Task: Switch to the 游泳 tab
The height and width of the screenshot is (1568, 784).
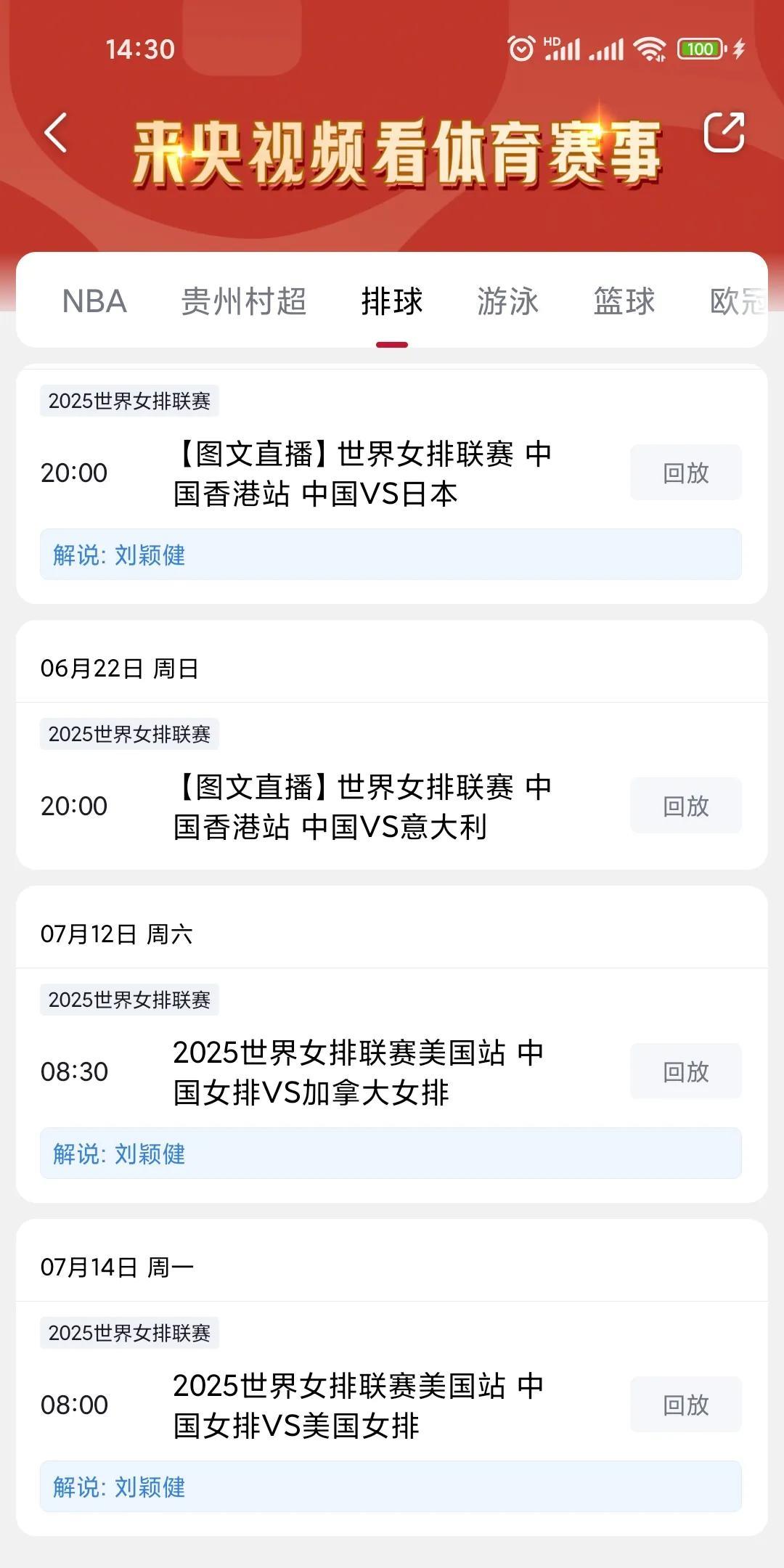Action: (507, 301)
